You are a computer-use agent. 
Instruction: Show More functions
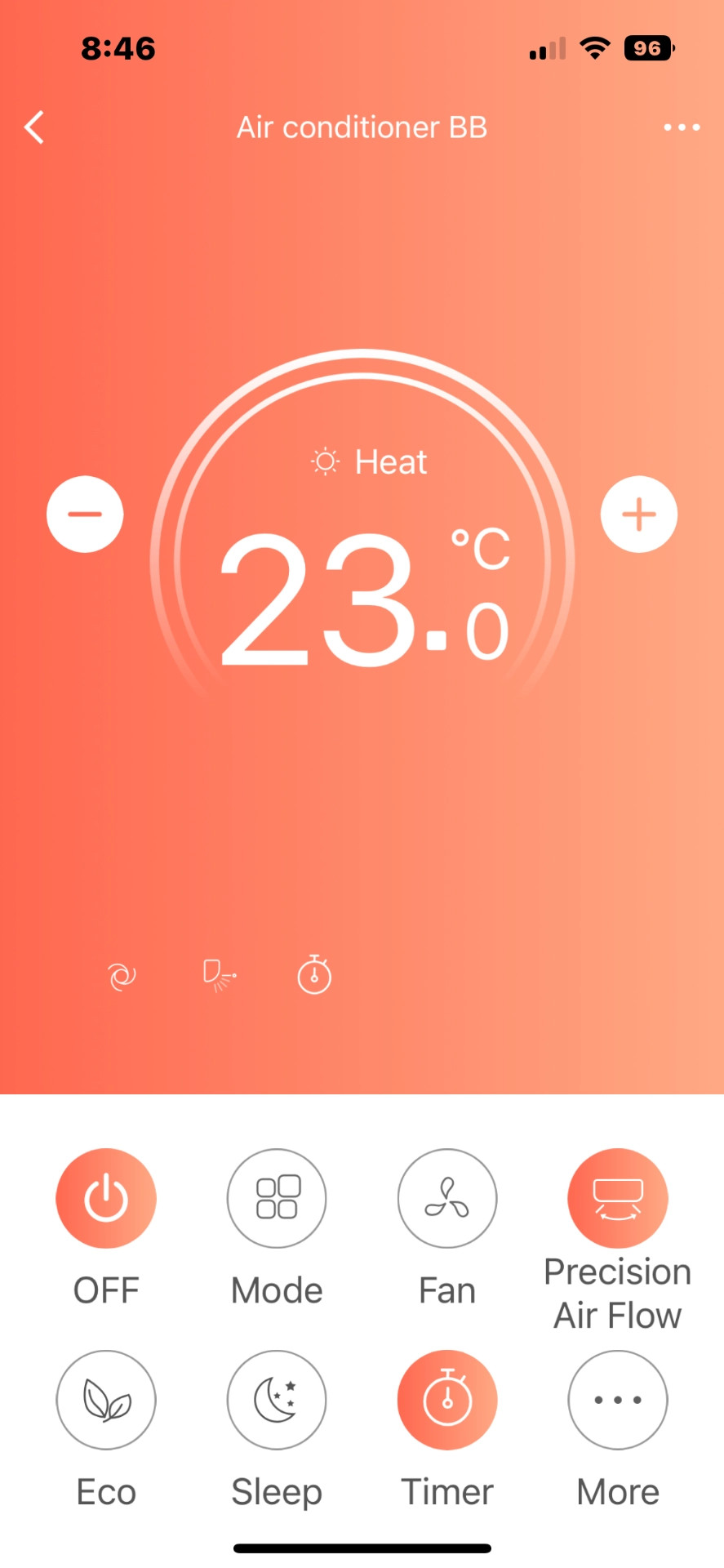(618, 1400)
